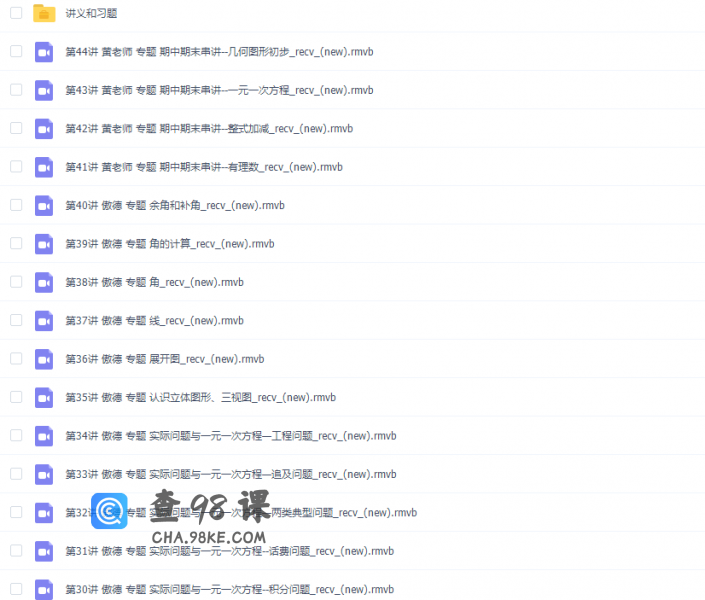This screenshot has width=705, height=600.
Task: Open the 第31讲 话费问题 video file
Action: (x=229, y=551)
